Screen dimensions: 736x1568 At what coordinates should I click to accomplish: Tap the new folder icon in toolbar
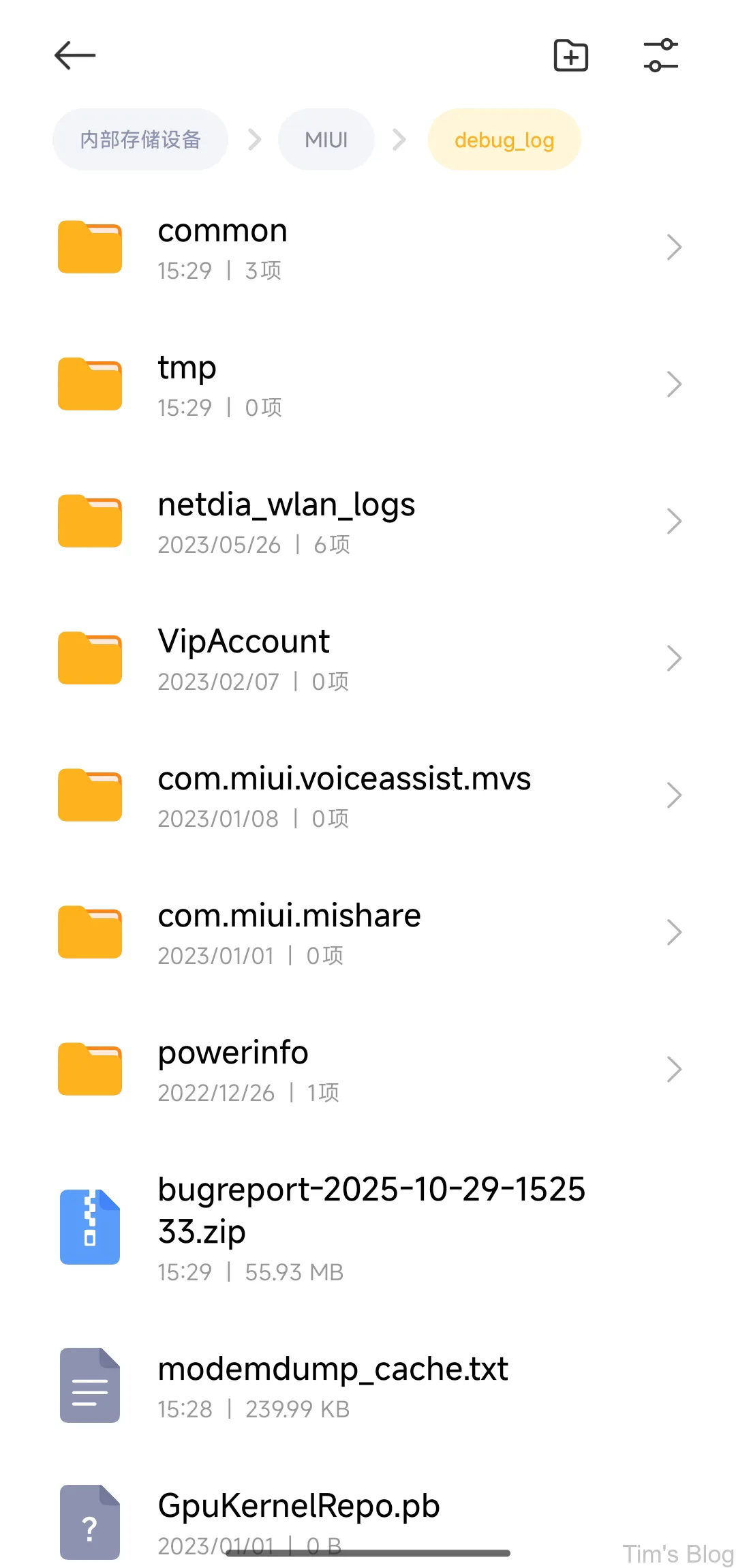570,56
